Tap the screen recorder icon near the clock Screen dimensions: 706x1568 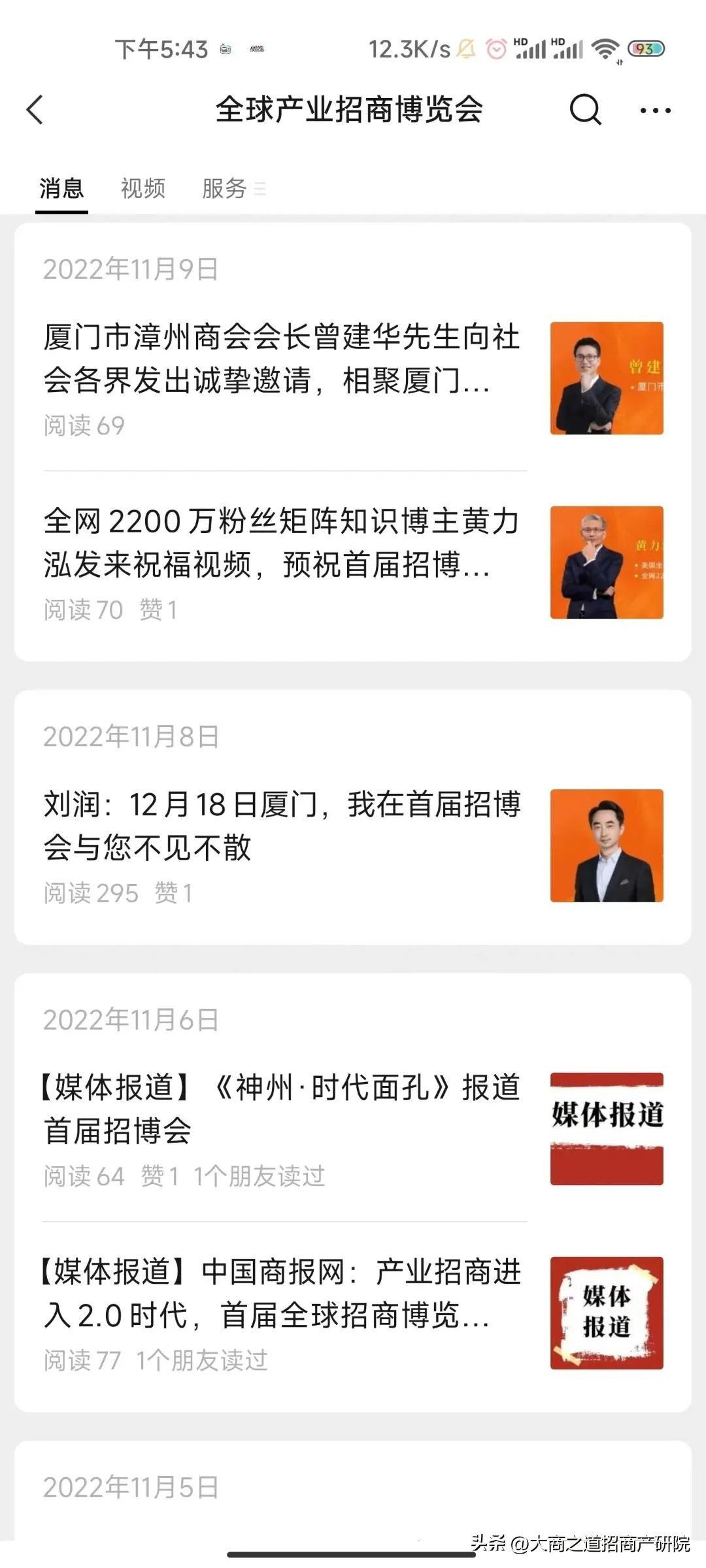[226, 49]
